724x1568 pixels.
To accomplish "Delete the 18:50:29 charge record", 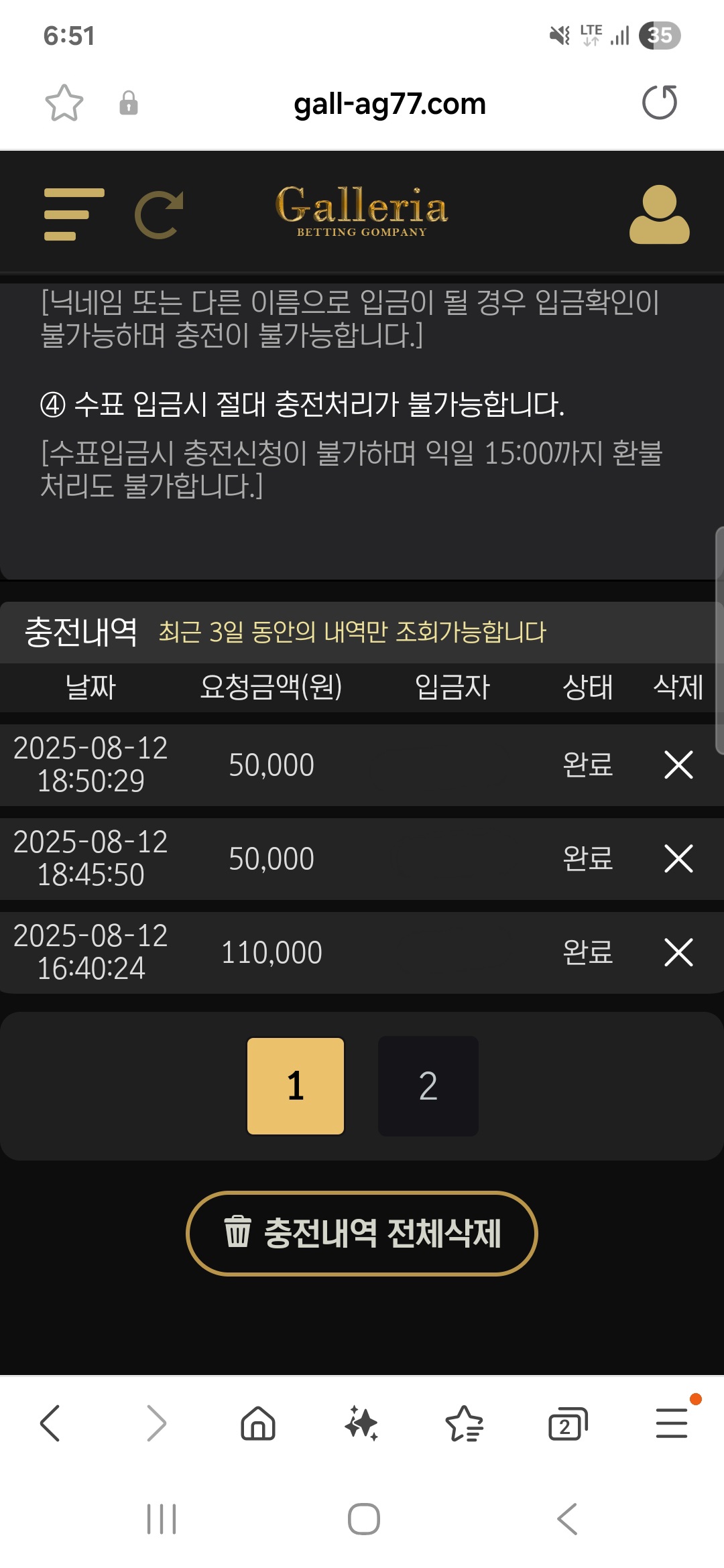I will pos(678,765).
